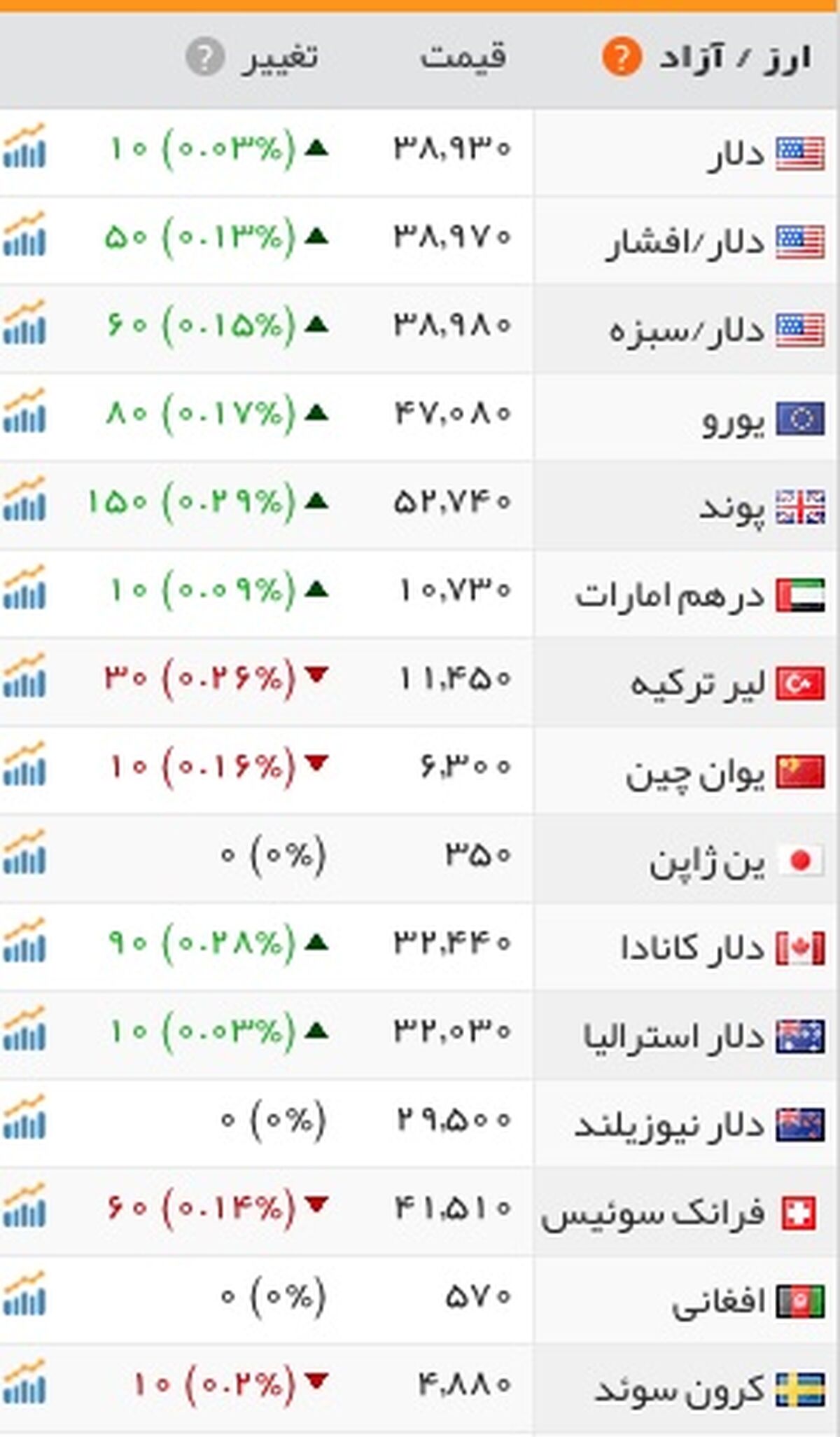
Task: Open the orange help icon beside ارز / آزاد
Action: [622, 57]
